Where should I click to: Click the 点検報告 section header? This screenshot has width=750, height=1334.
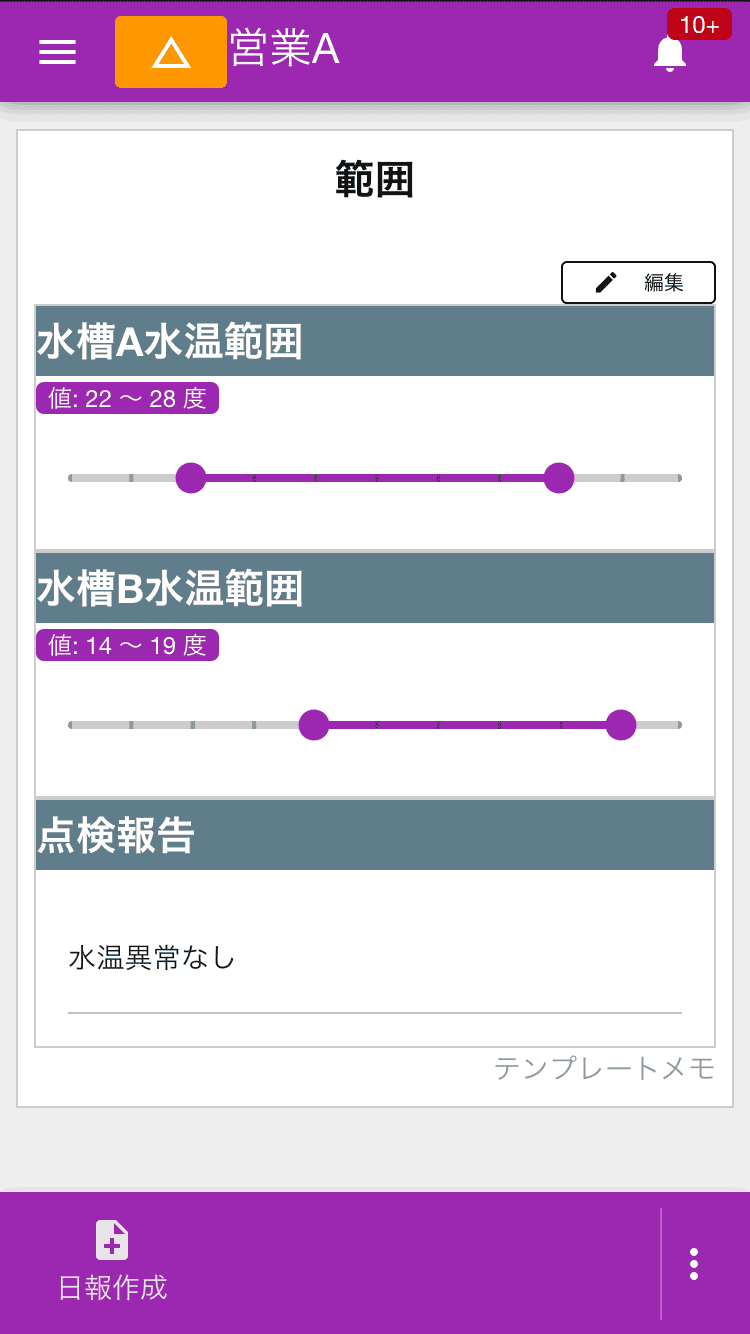click(x=375, y=834)
